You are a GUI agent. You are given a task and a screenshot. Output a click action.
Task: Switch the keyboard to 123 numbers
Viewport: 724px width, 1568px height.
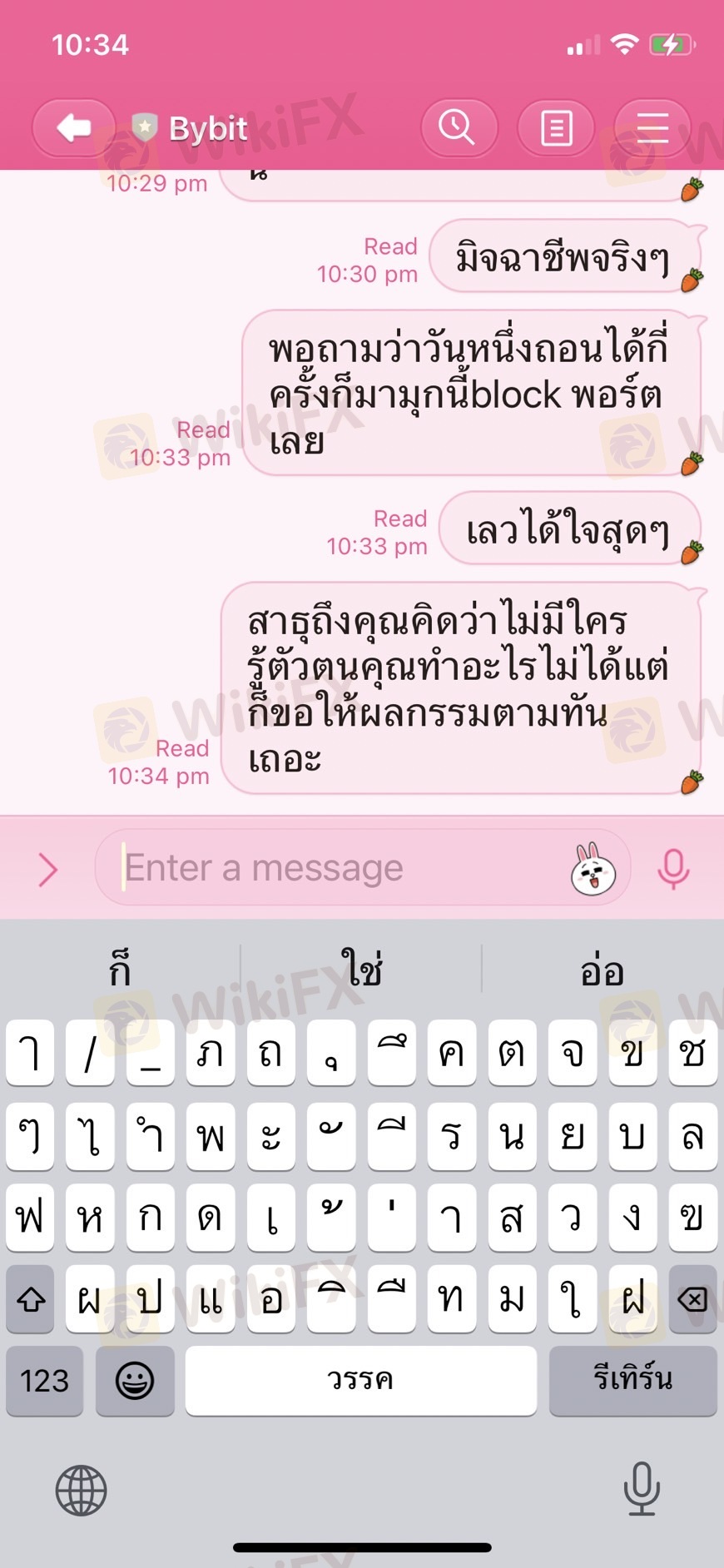tap(45, 1381)
